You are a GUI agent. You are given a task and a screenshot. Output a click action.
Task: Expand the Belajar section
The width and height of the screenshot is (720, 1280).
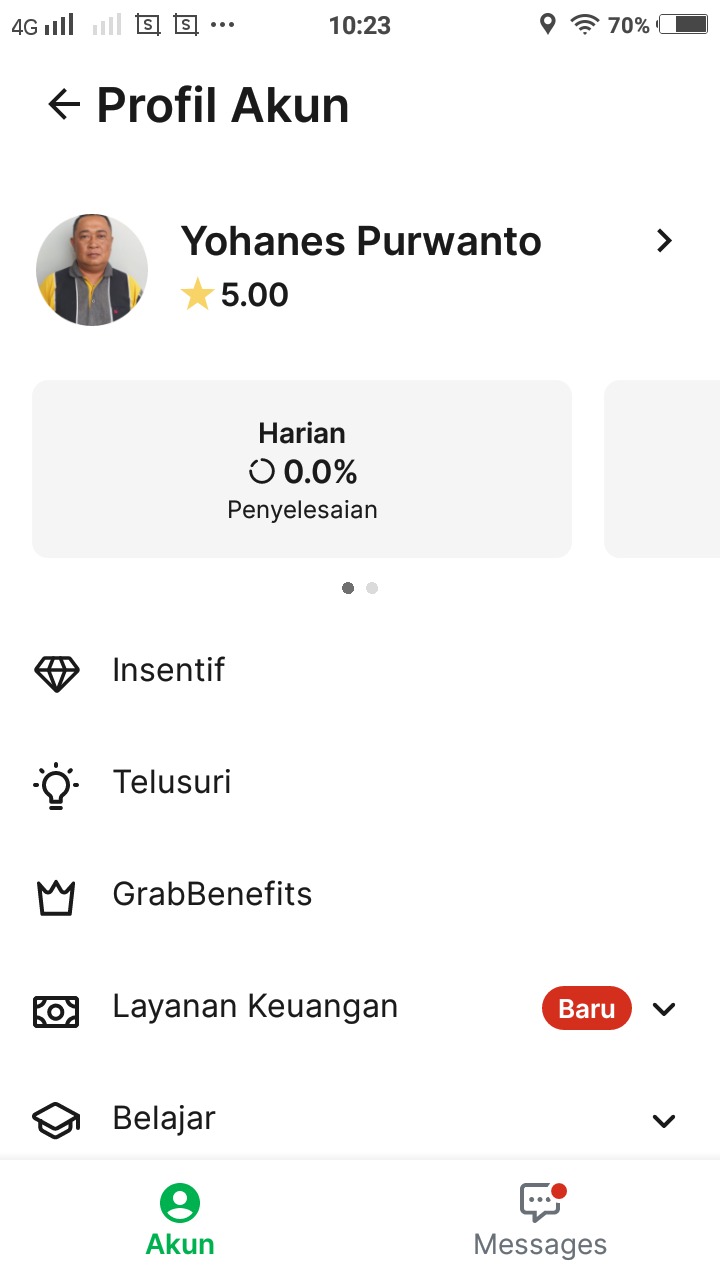coord(664,1120)
